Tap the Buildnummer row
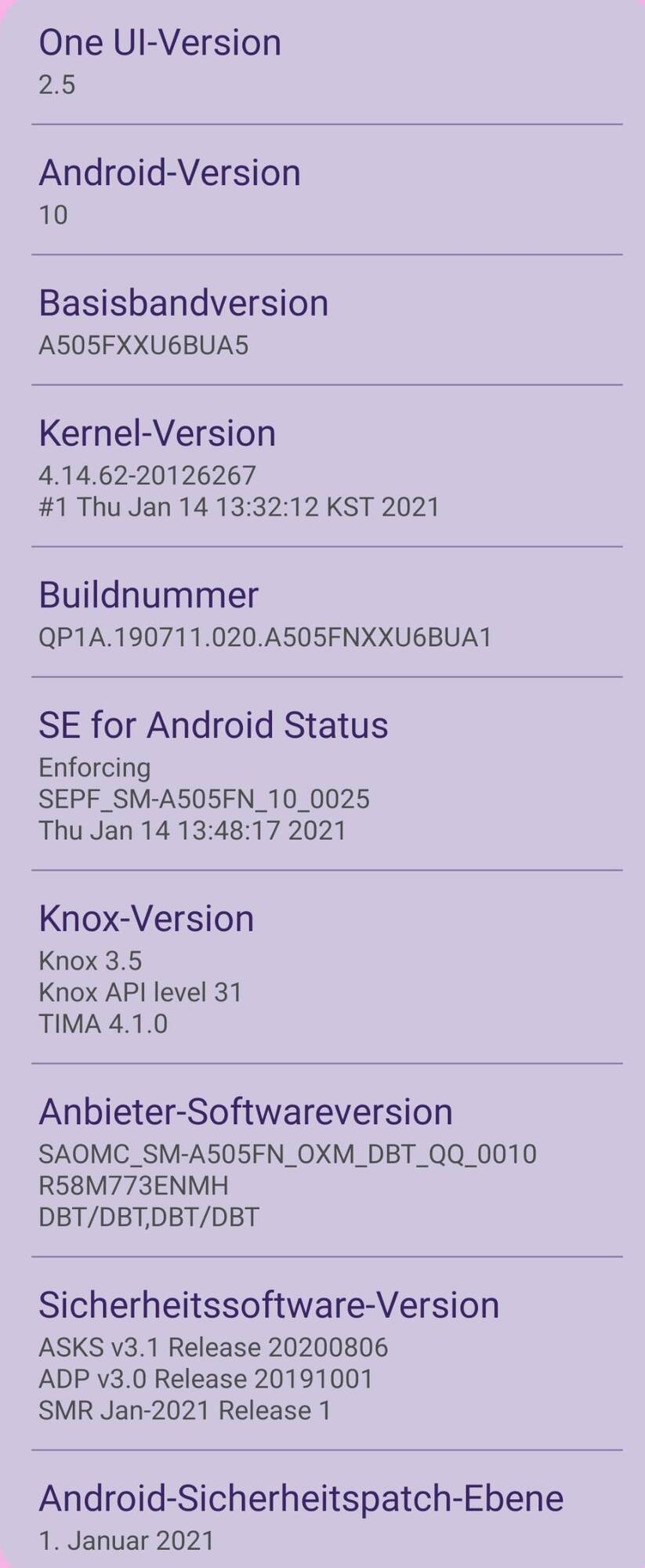Screen dimensions: 645x1568 point(322,613)
